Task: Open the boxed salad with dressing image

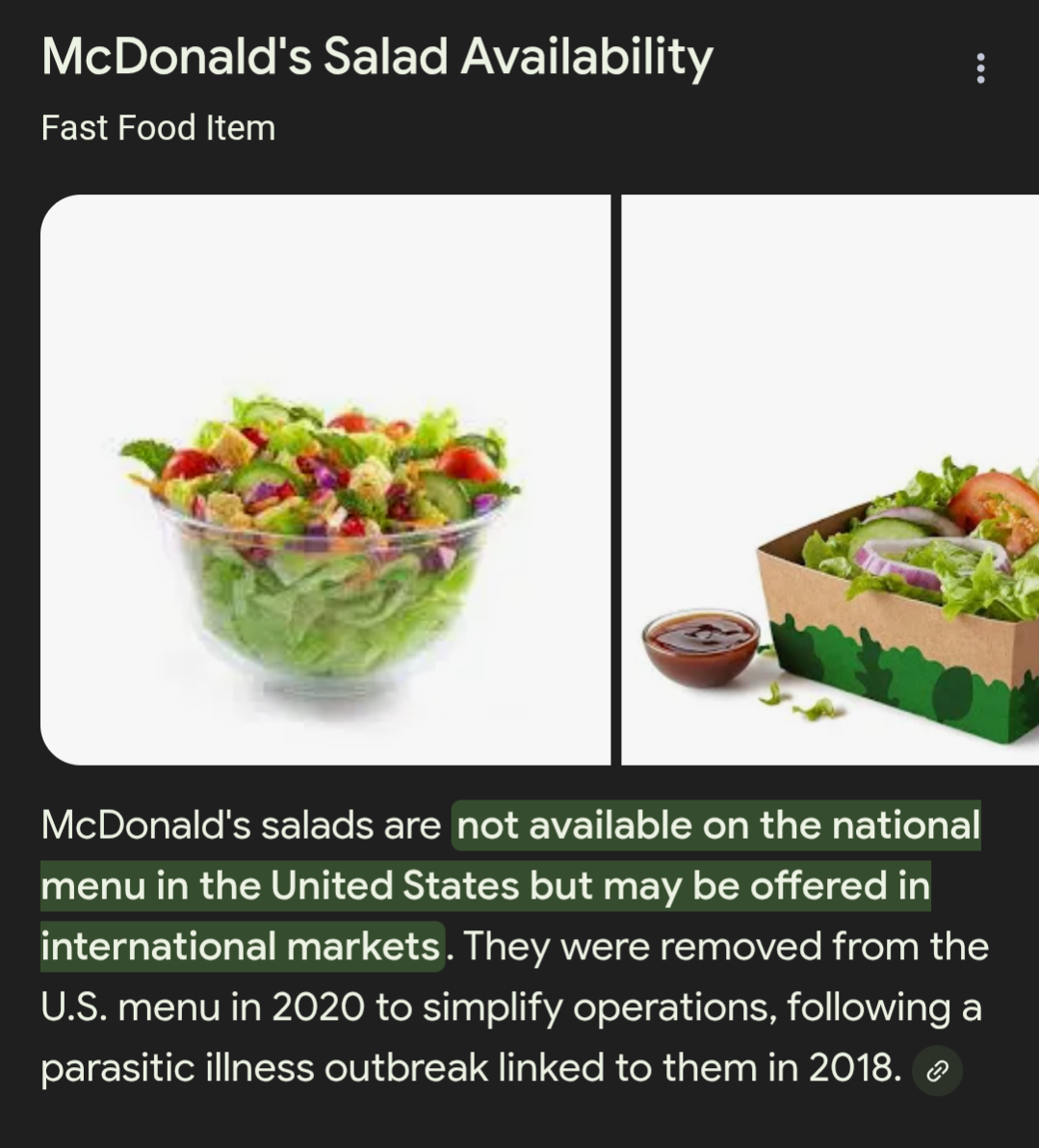Action: click(x=830, y=480)
